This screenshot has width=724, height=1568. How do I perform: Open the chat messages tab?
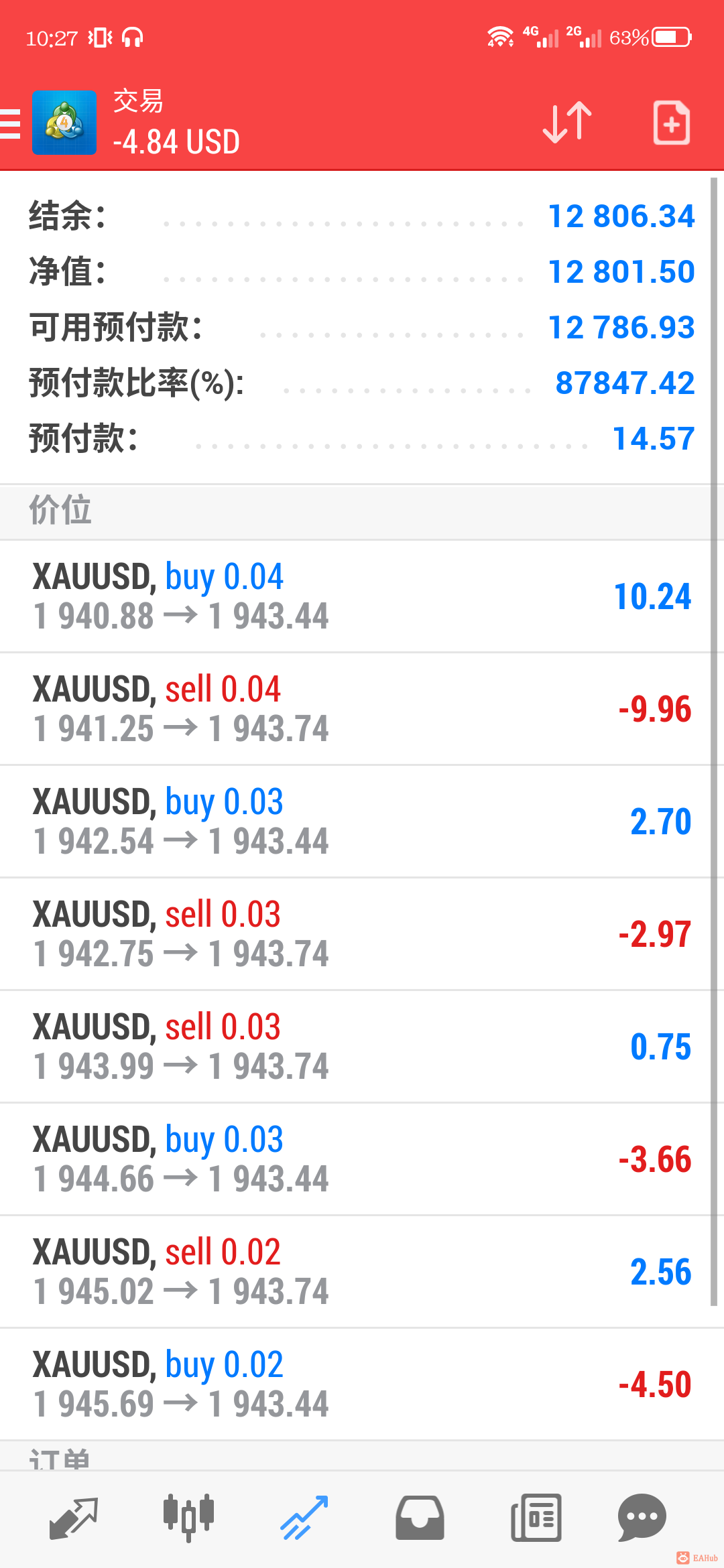click(x=642, y=1518)
